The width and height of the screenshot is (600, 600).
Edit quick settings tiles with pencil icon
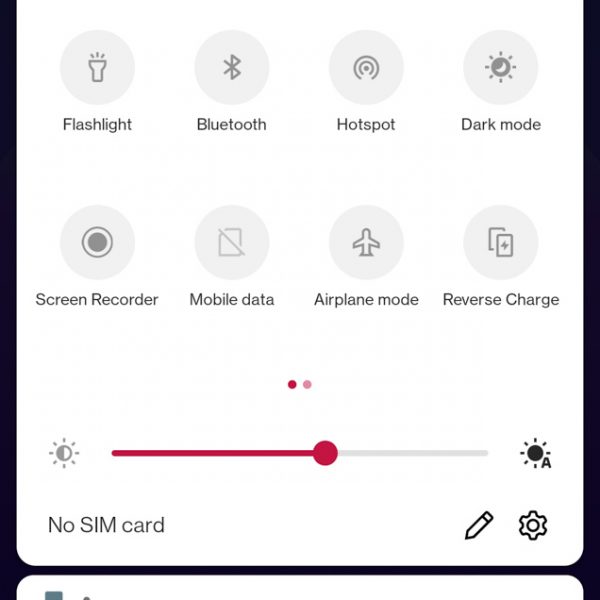479,525
